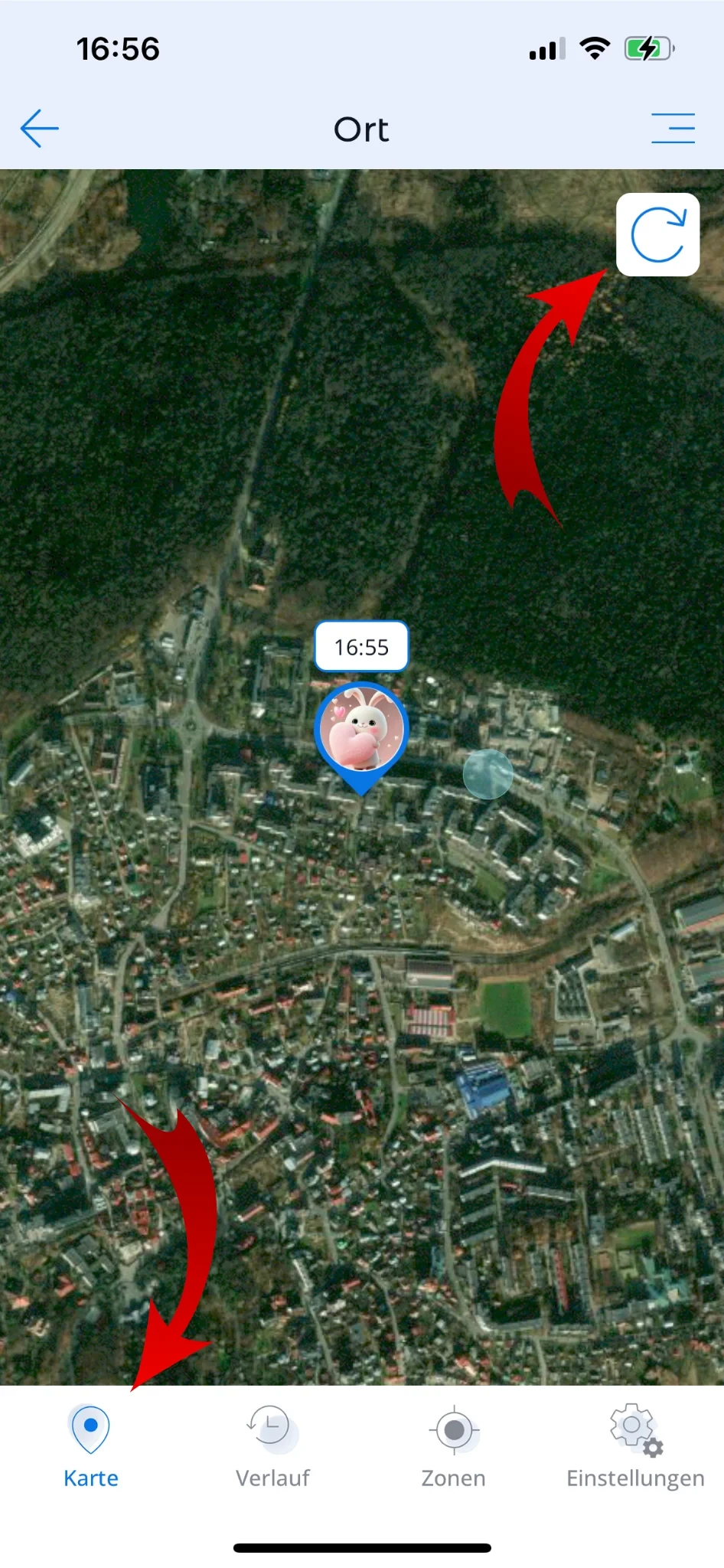The image size is (724, 1568).
Task: Go back using the arrow icon
Action: click(40, 129)
